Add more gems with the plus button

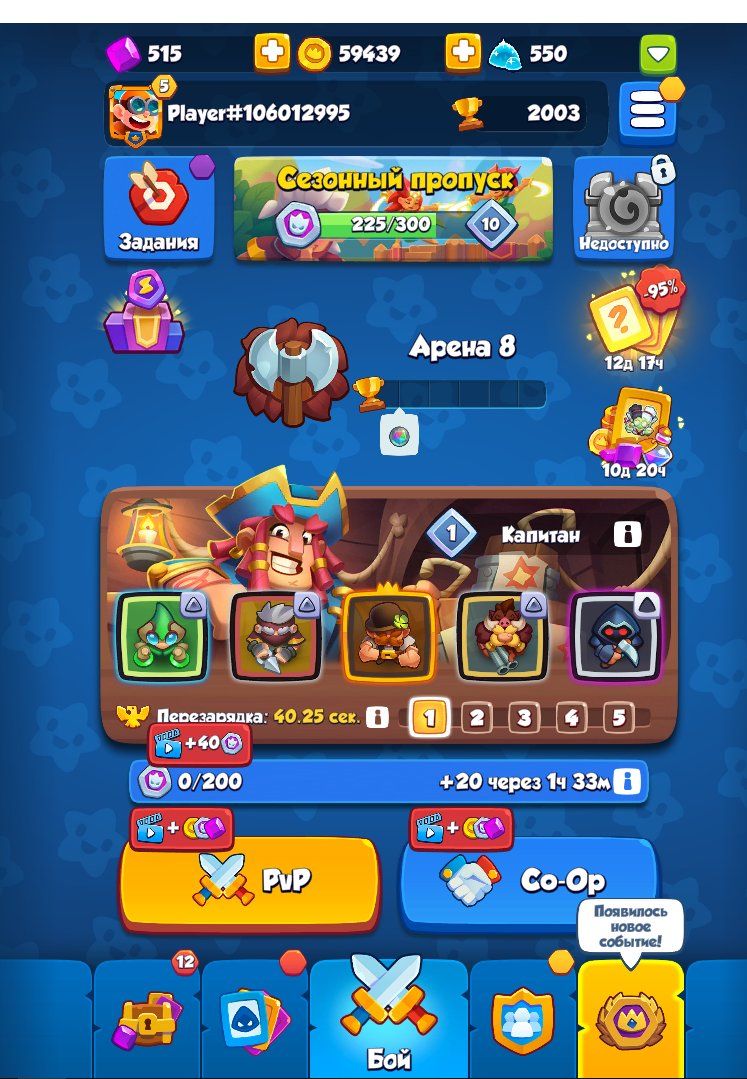272,53
